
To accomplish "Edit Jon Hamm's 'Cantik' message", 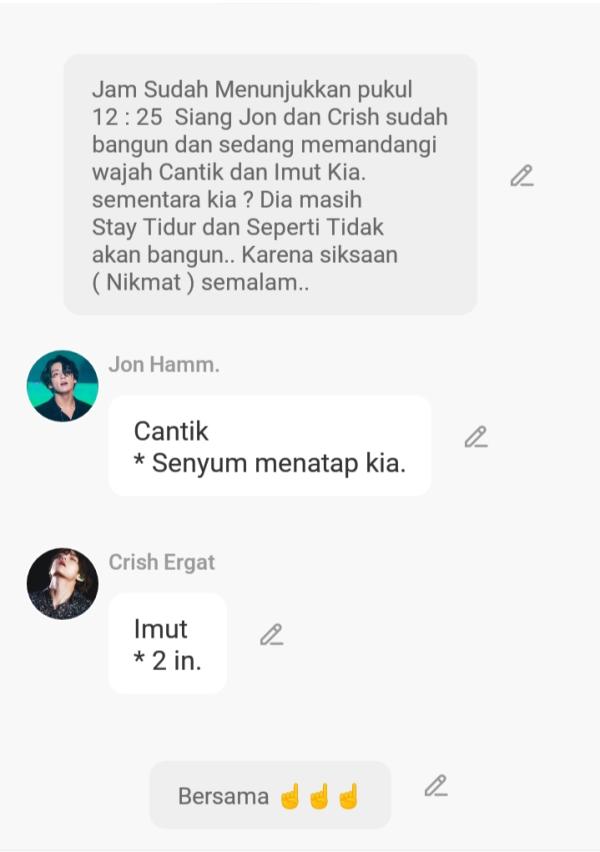I will coord(476,437).
